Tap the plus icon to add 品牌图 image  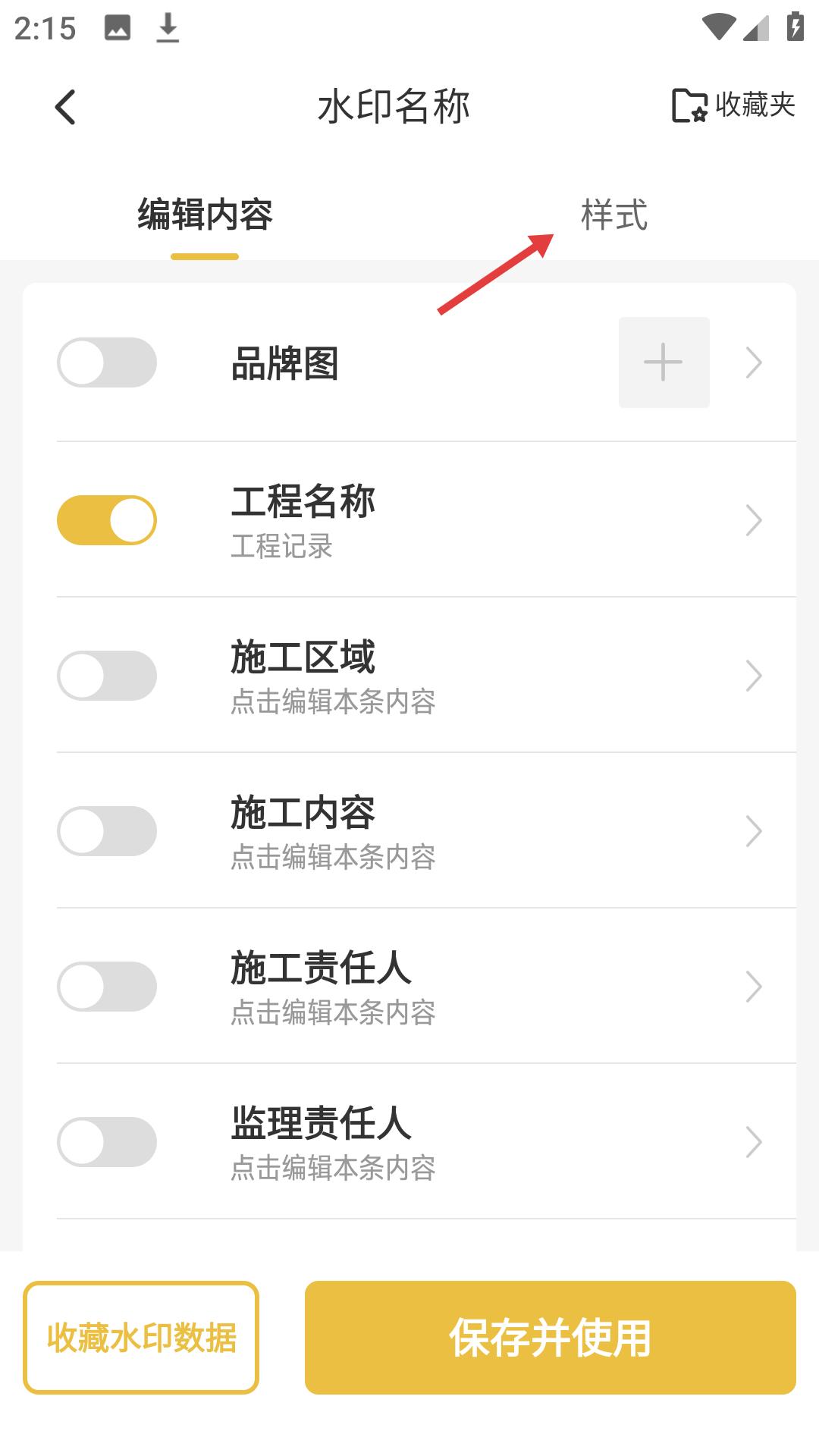(x=664, y=362)
